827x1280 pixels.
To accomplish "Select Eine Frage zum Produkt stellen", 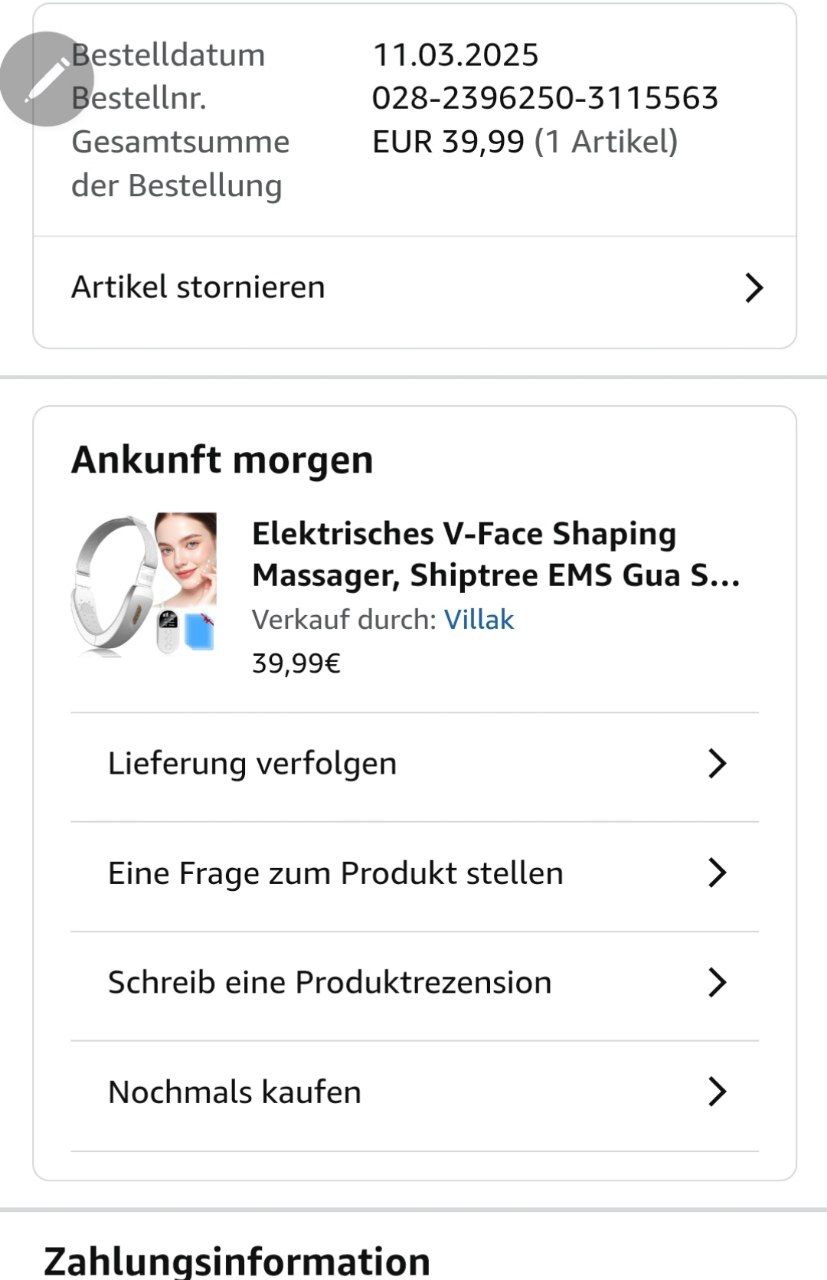I will click(x=414, y=874).
